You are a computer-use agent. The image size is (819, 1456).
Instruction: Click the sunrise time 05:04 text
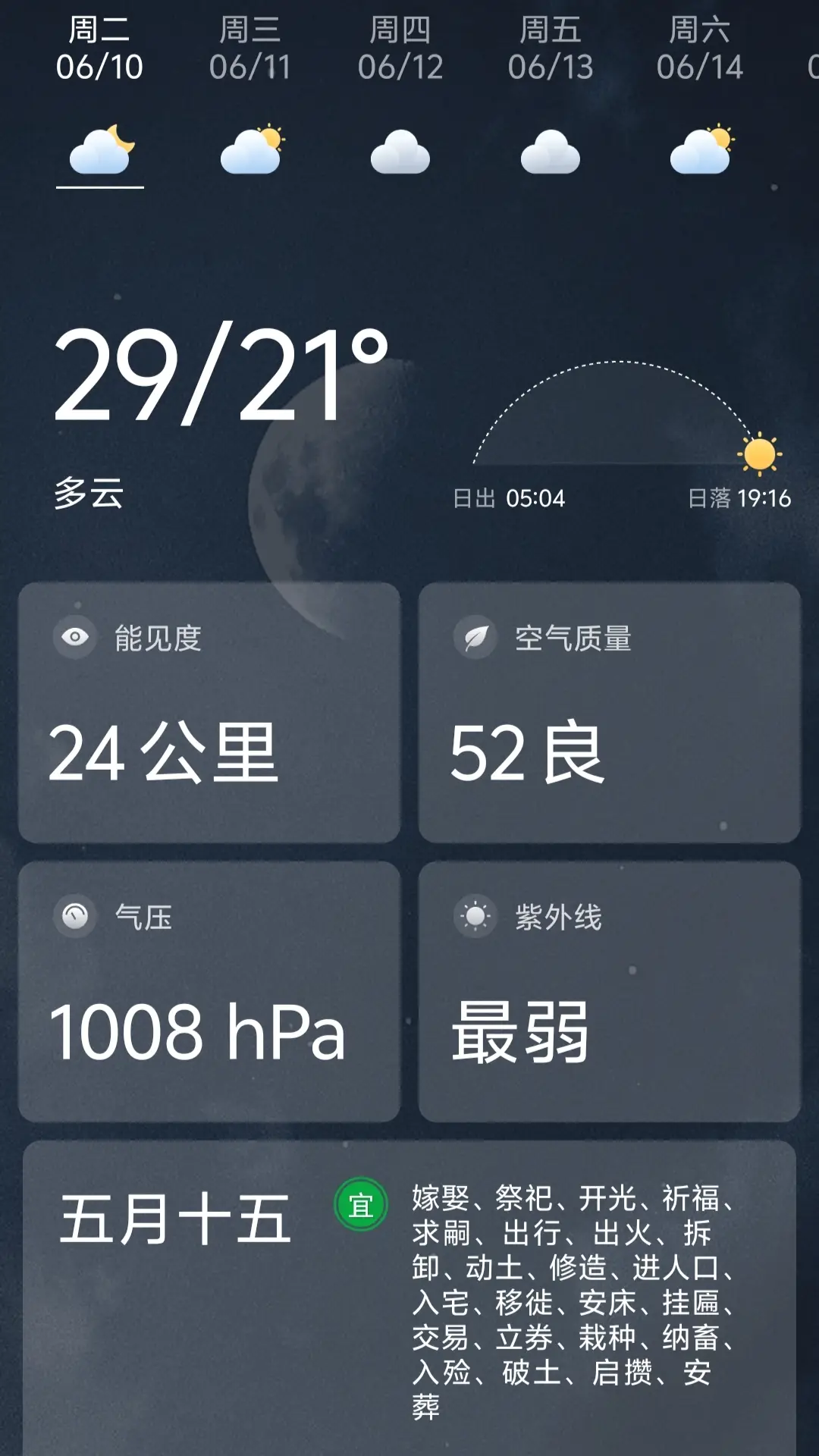click(508, 497)
